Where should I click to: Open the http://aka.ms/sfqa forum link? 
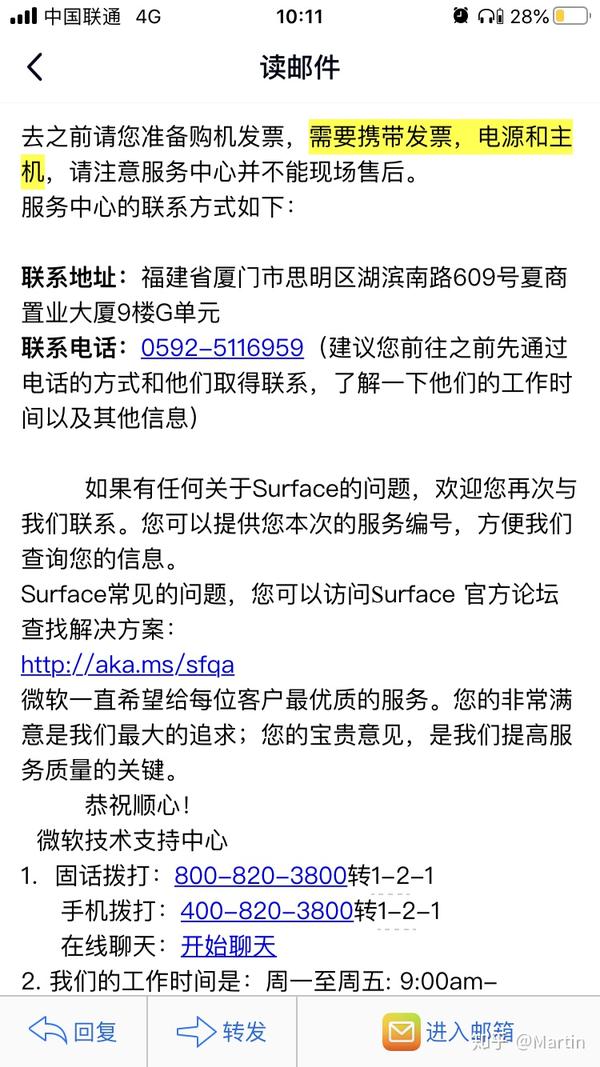[128, 664]
